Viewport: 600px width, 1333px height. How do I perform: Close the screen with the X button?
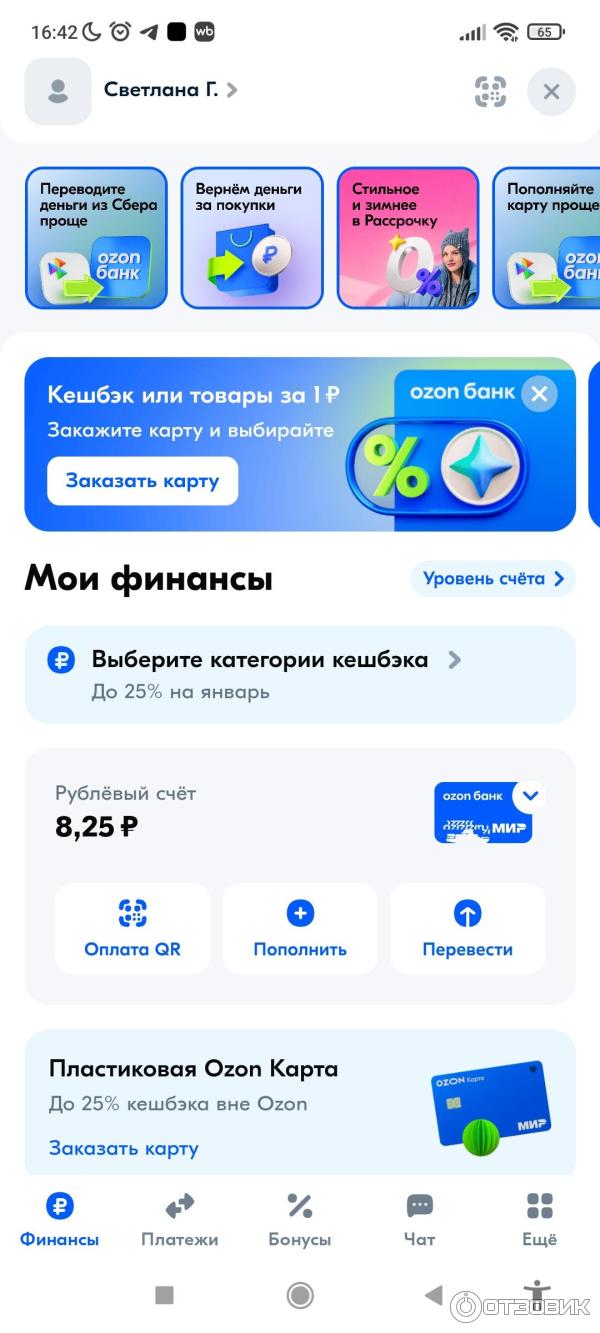click(x=551, y=92)
